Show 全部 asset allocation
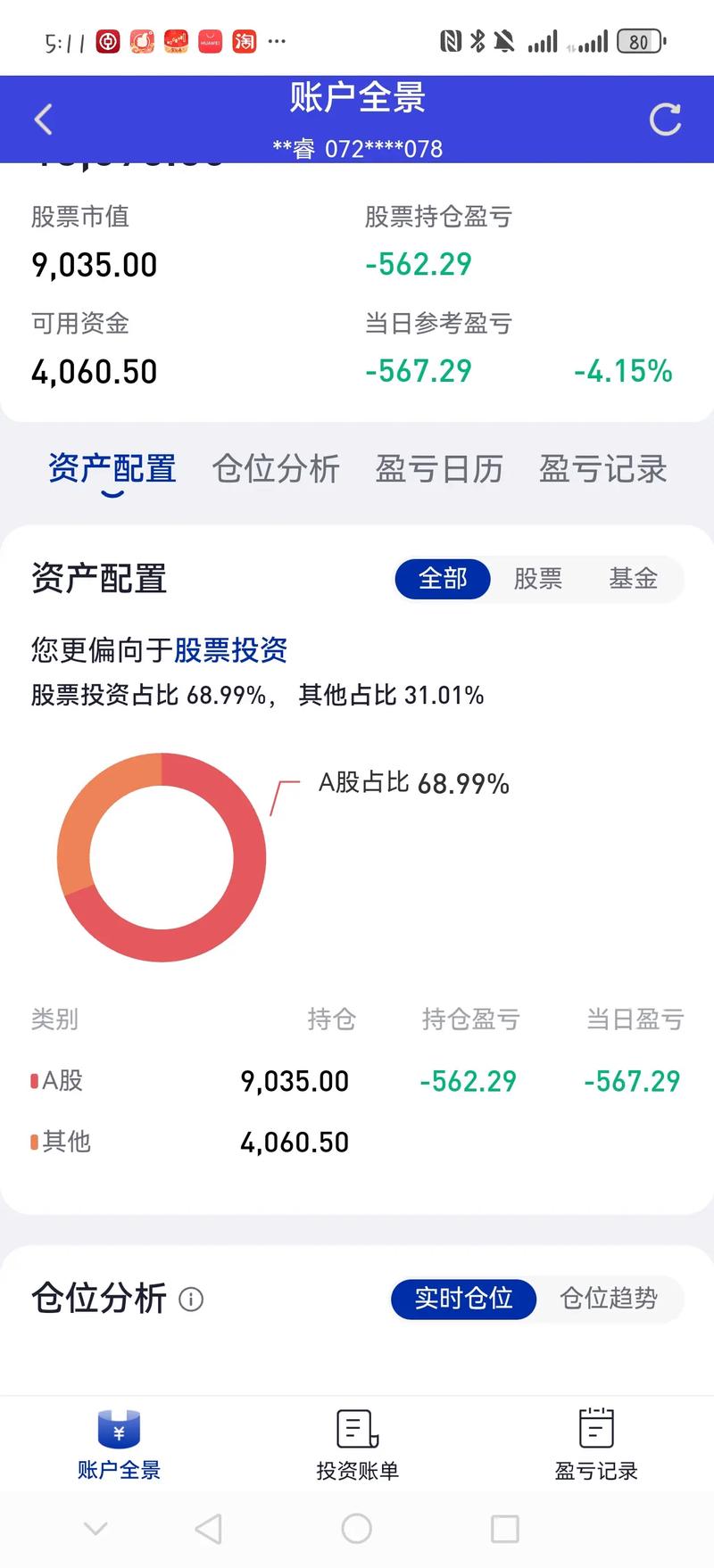Screen dimensions: 714x1568 [443, 579]
